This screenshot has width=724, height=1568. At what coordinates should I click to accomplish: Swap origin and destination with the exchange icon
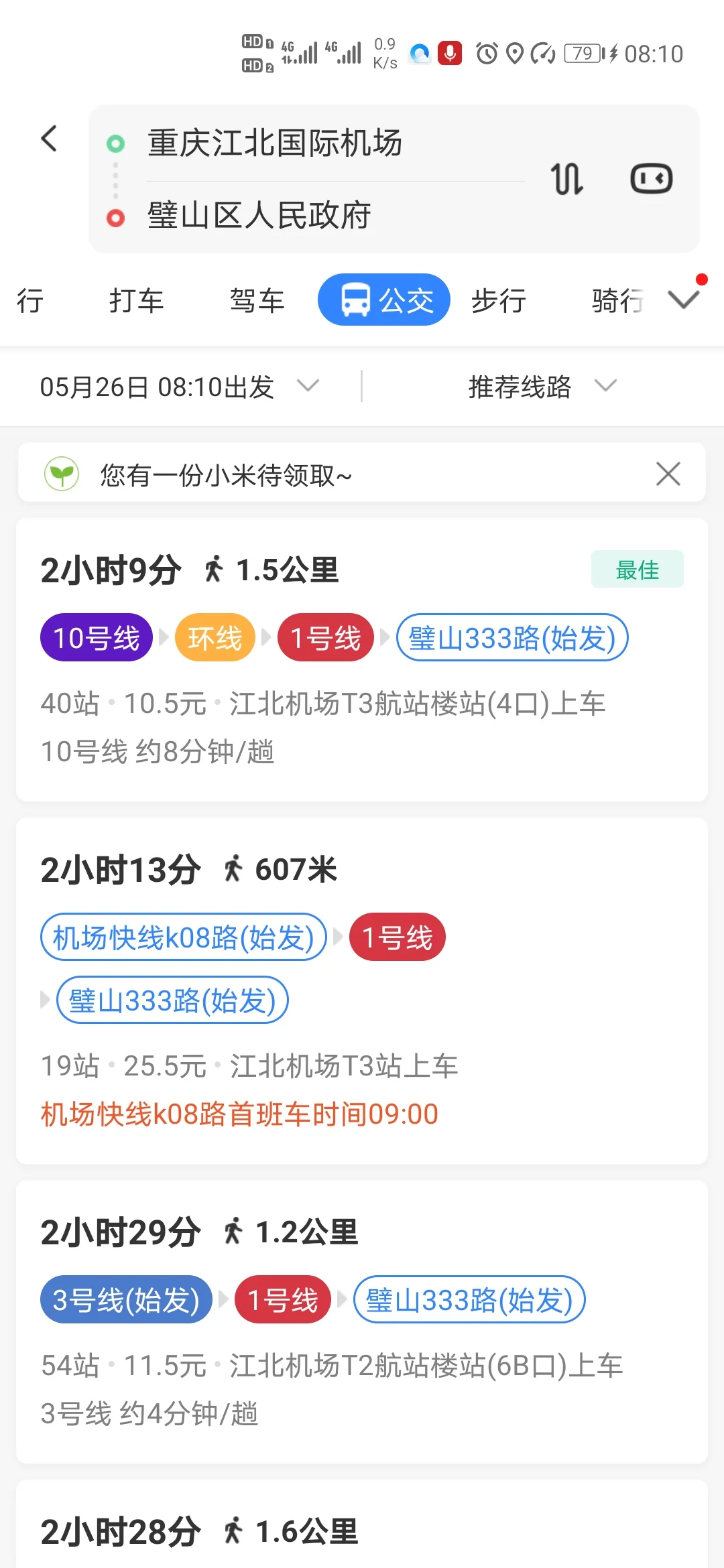566,178
